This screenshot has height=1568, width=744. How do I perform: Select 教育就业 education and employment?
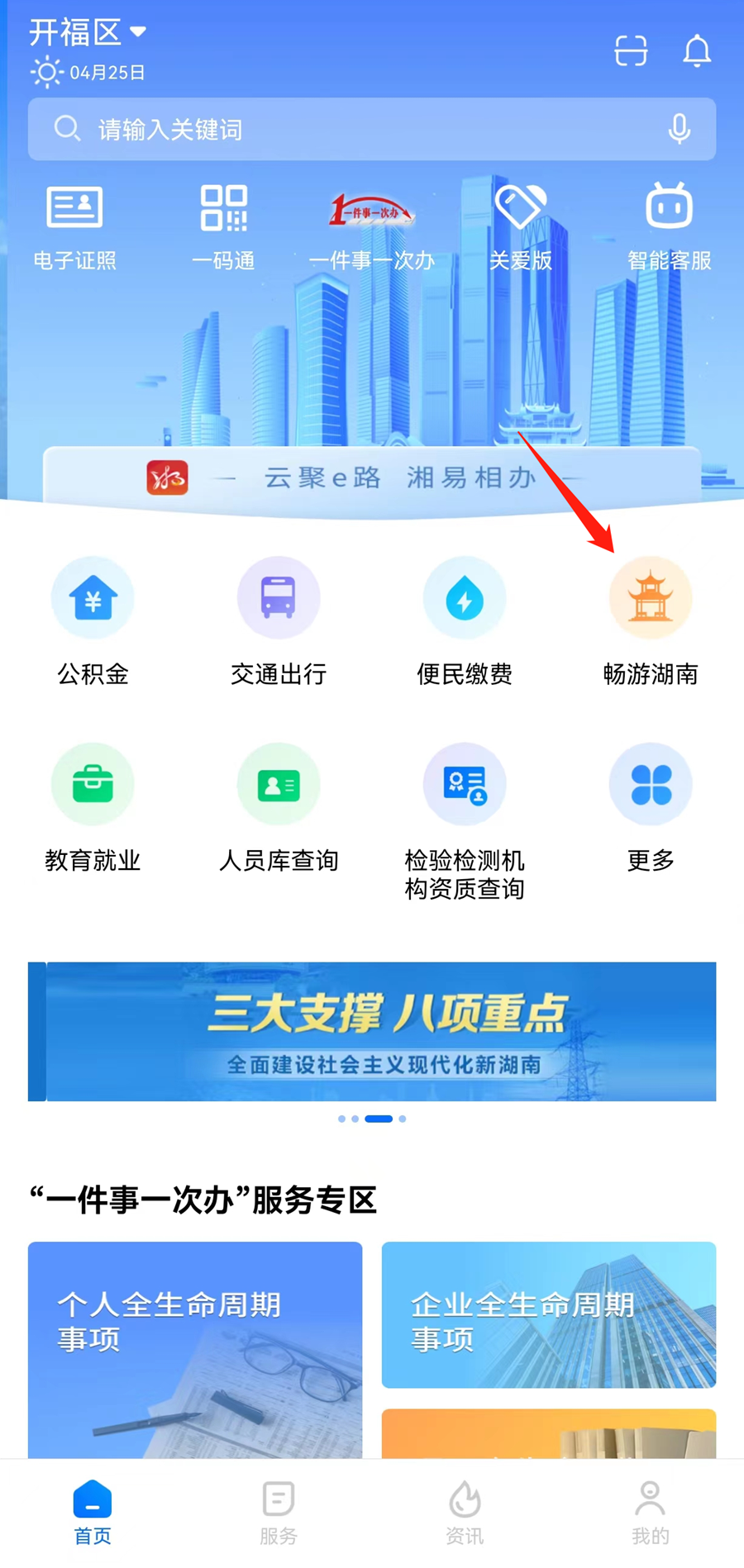(x=92, y=805)
